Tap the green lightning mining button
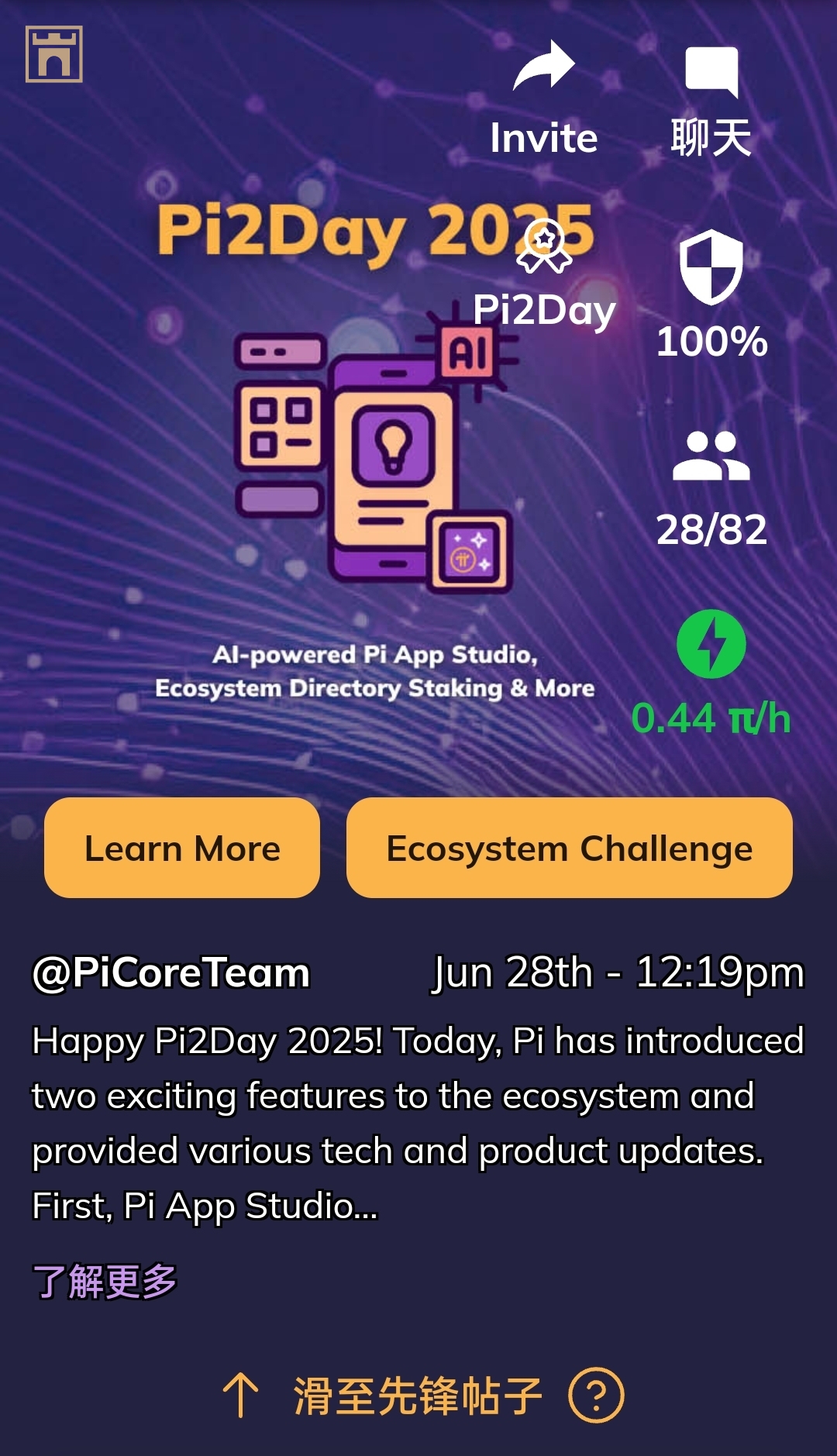 (x=711, y=644)
